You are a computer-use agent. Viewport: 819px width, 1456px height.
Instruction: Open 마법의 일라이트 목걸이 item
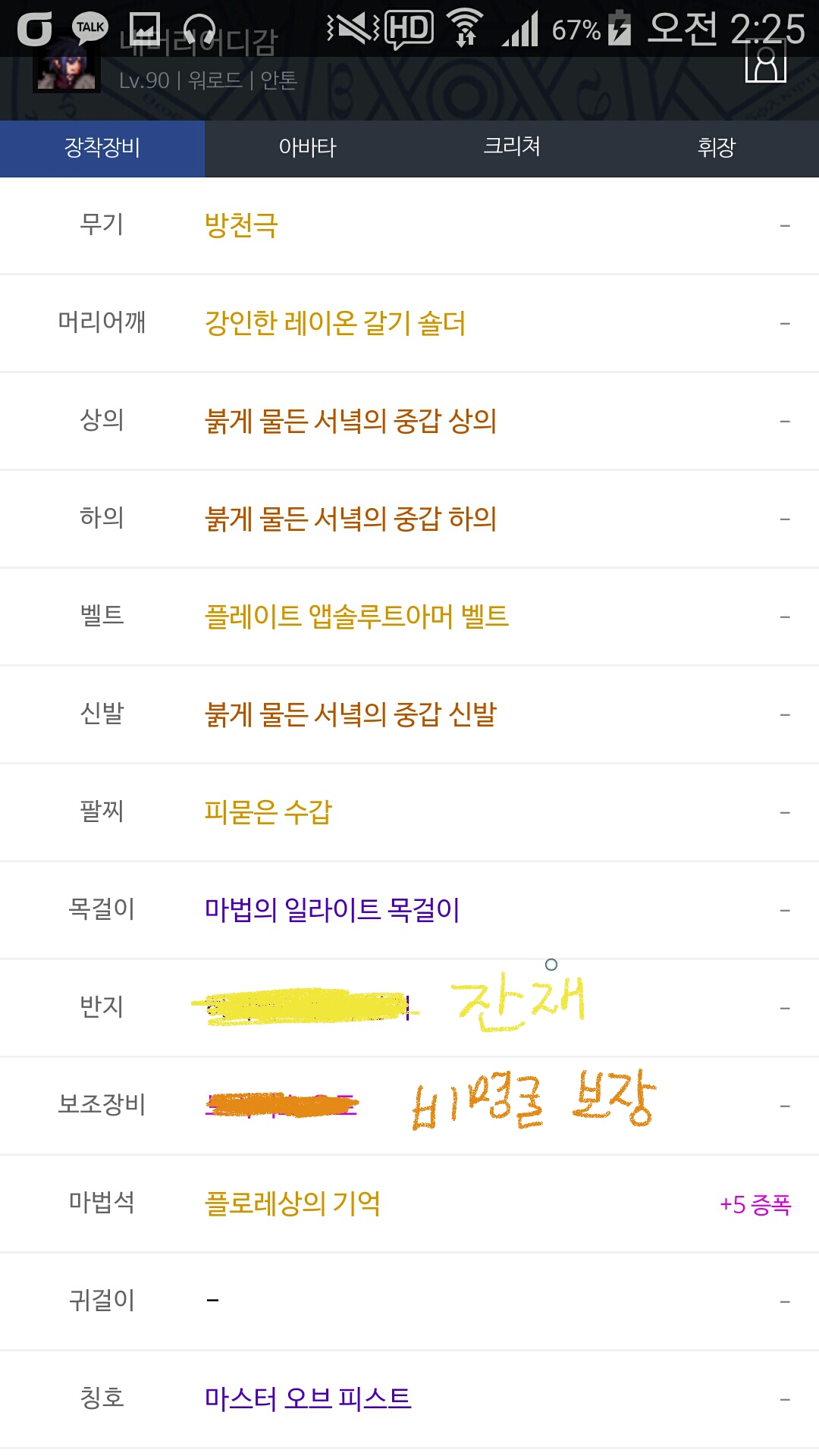(332, 910)
